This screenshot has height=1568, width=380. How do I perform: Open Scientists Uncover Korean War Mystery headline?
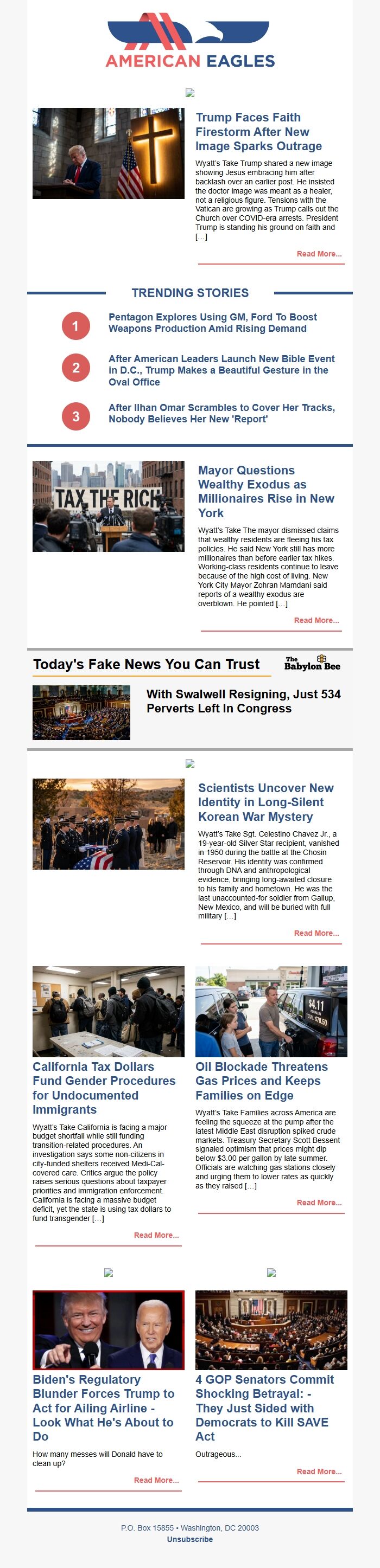(265, 802)
